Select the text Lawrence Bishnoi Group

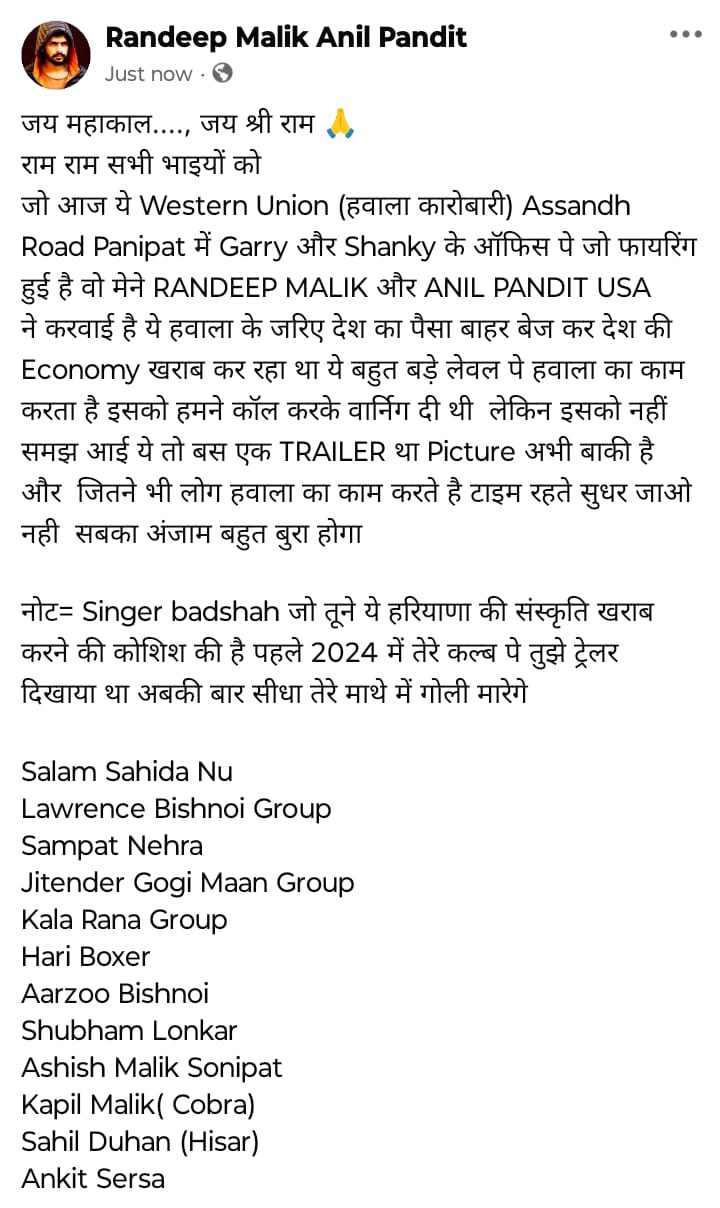click(176, 809)
